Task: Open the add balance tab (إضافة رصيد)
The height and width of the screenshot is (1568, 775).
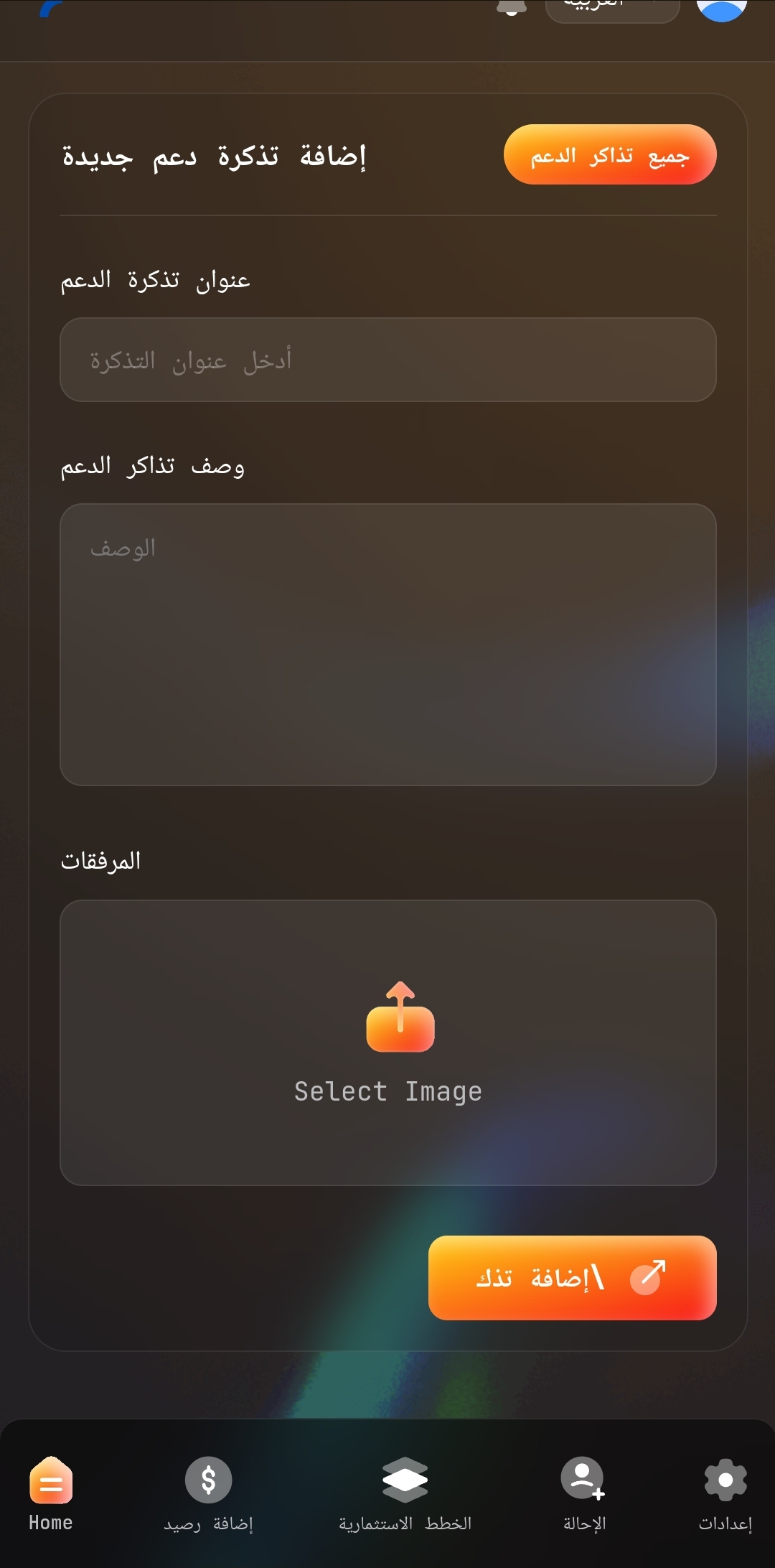Action: (208, 1493)
